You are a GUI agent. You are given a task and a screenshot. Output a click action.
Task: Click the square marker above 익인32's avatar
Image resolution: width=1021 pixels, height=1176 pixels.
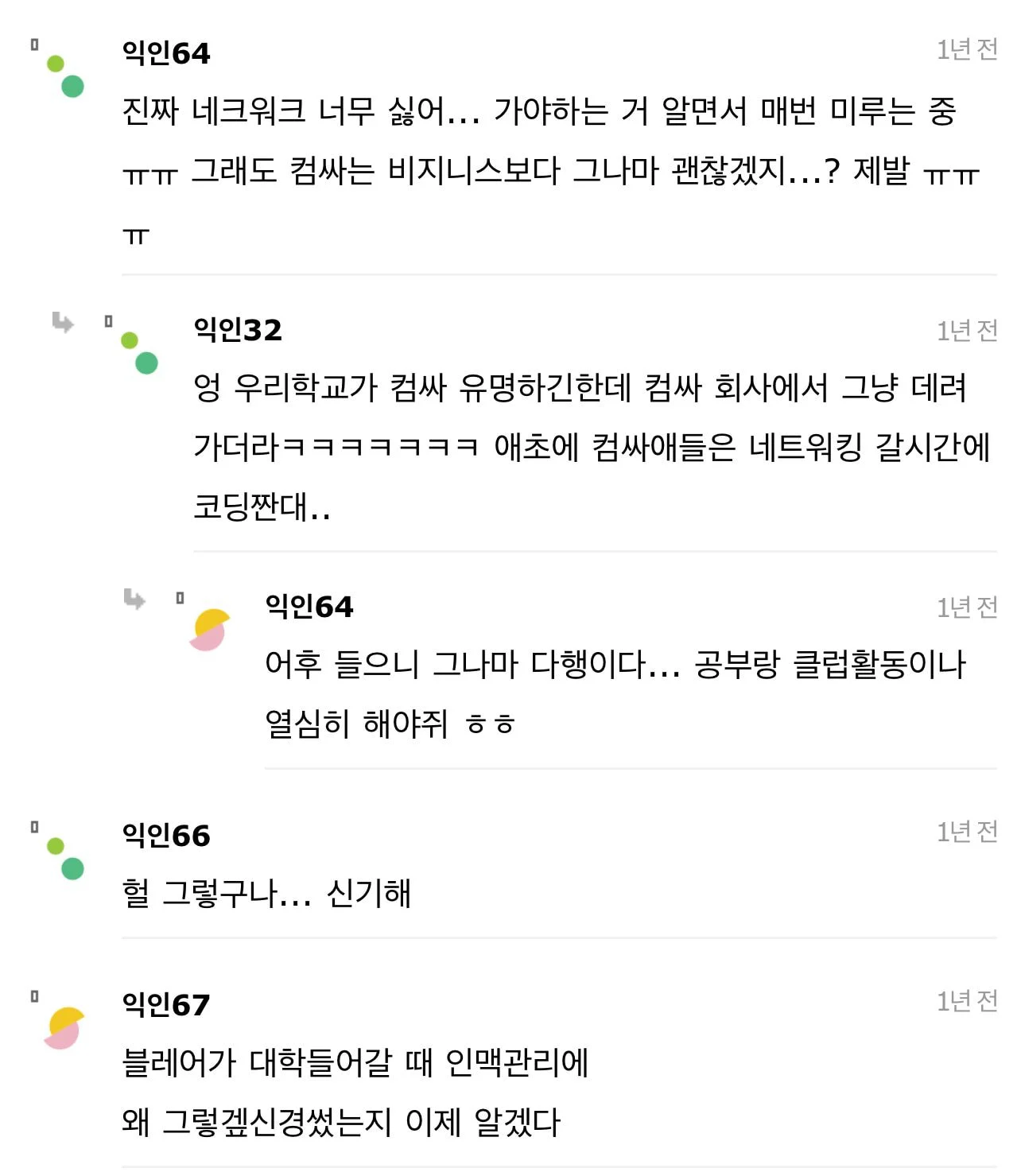108,321
